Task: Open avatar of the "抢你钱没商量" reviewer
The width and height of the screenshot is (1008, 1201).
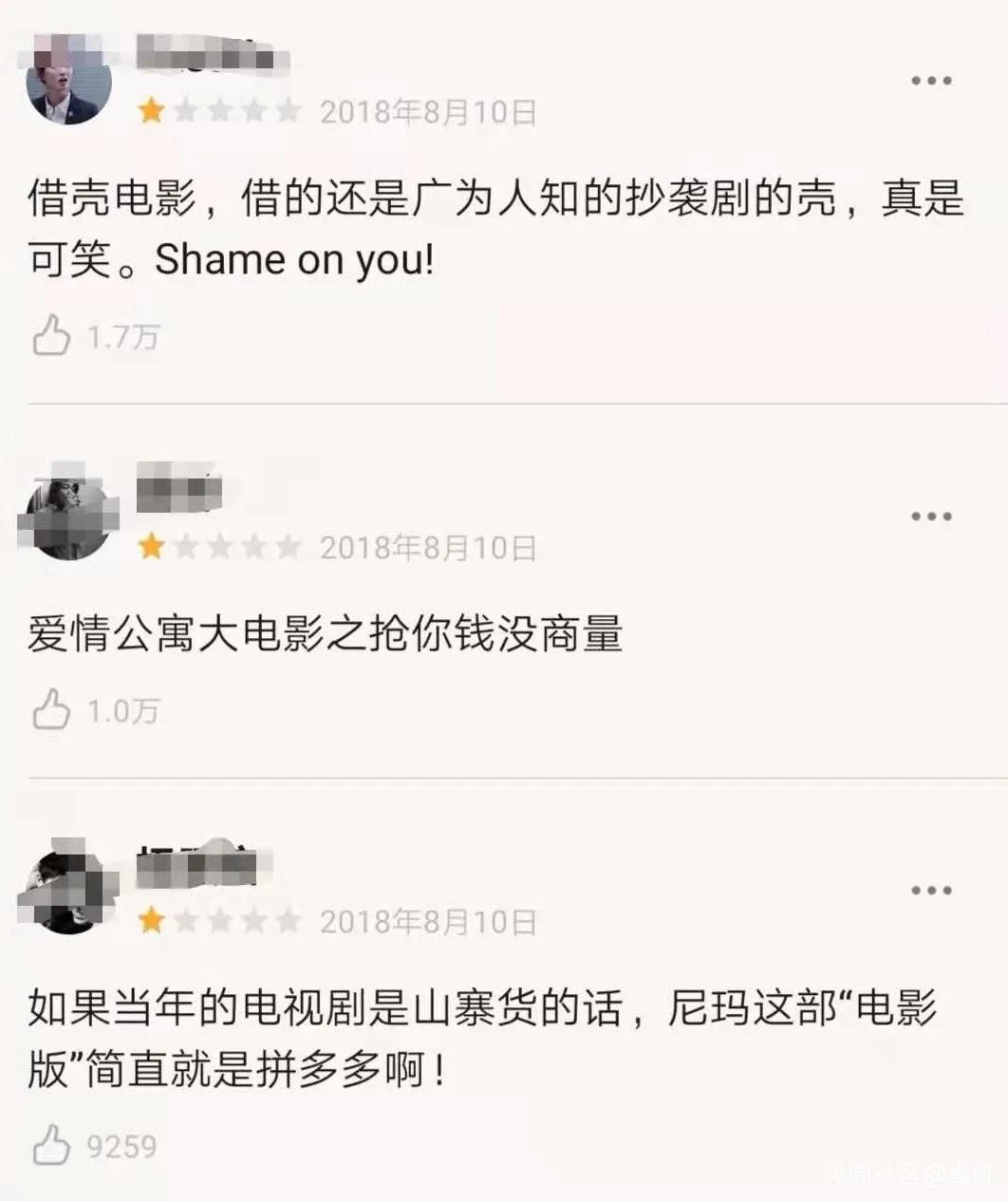Action: (68, 516)
